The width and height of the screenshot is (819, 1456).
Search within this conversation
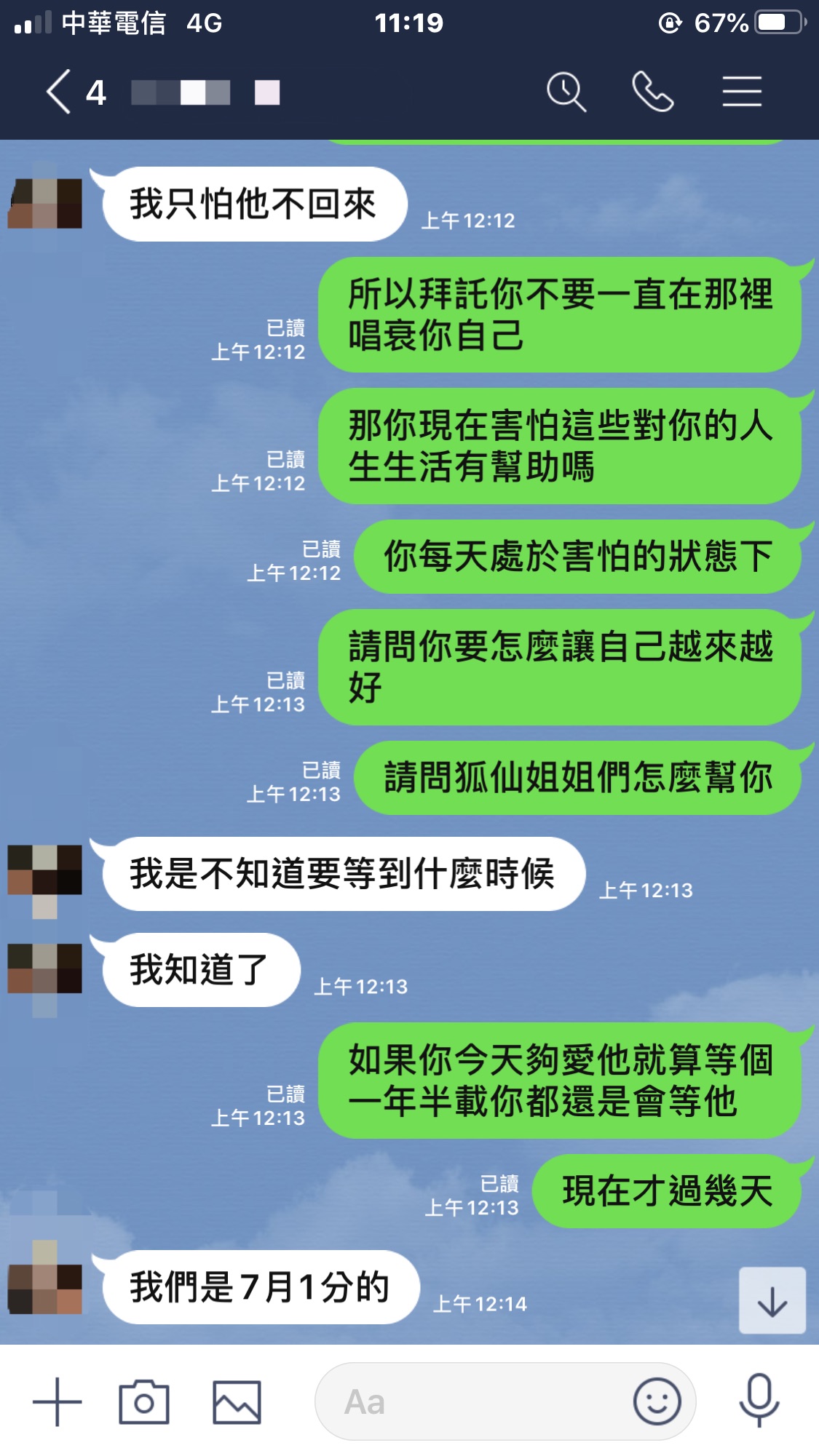coord(566,92)
